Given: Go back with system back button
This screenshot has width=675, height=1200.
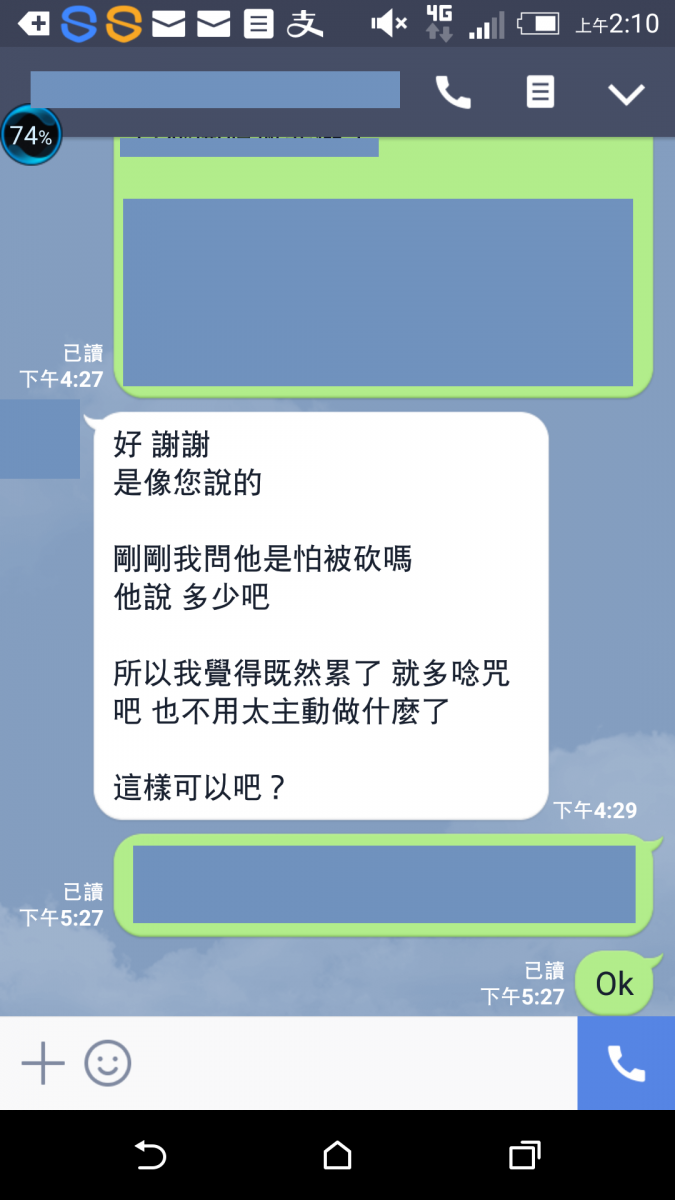Looking at the screenshot, I should [x=150, y=1156].
